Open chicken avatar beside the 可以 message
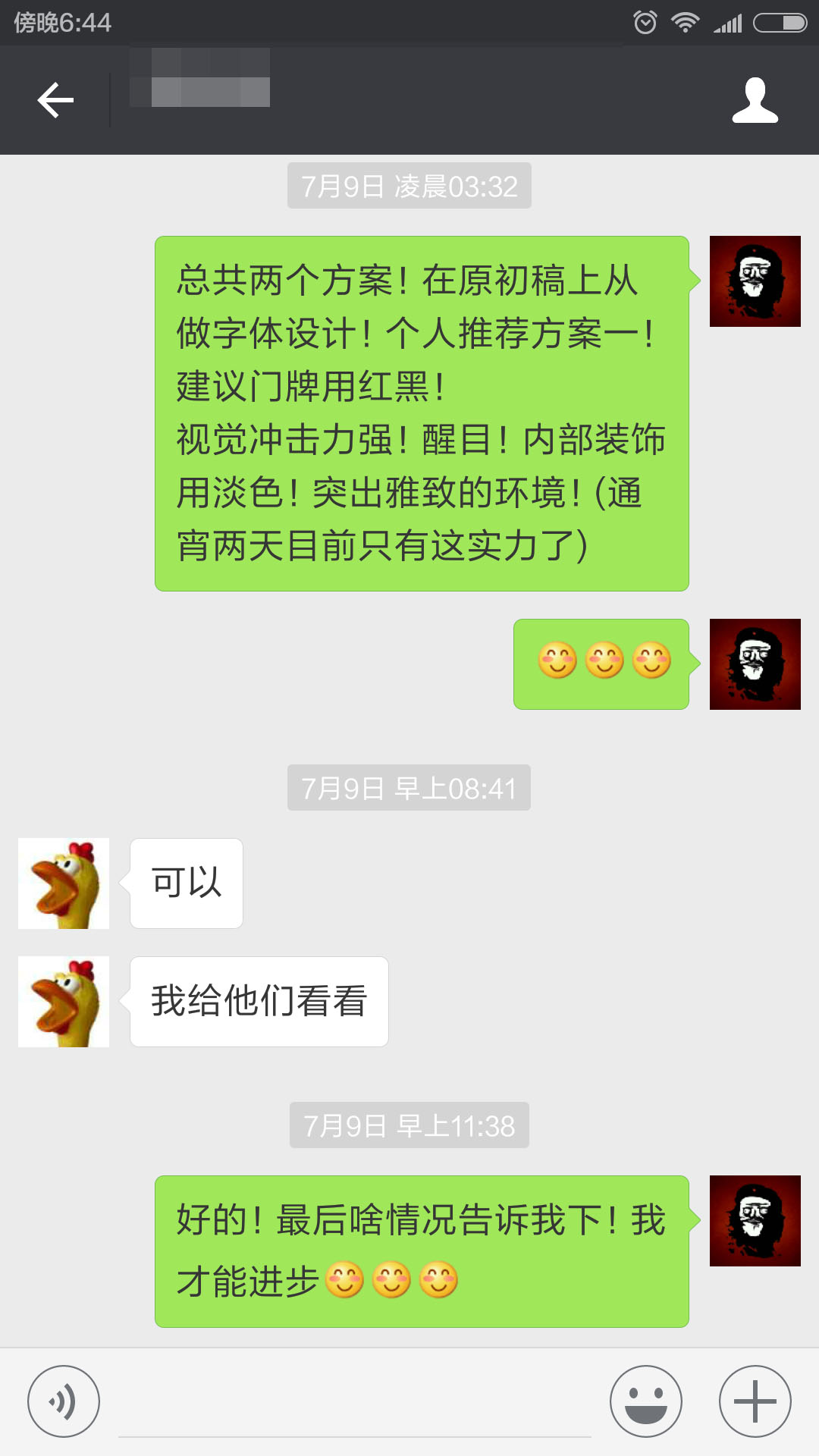Image resolution: width=819 pixels, height=1456 pixels. click(64, 883)
